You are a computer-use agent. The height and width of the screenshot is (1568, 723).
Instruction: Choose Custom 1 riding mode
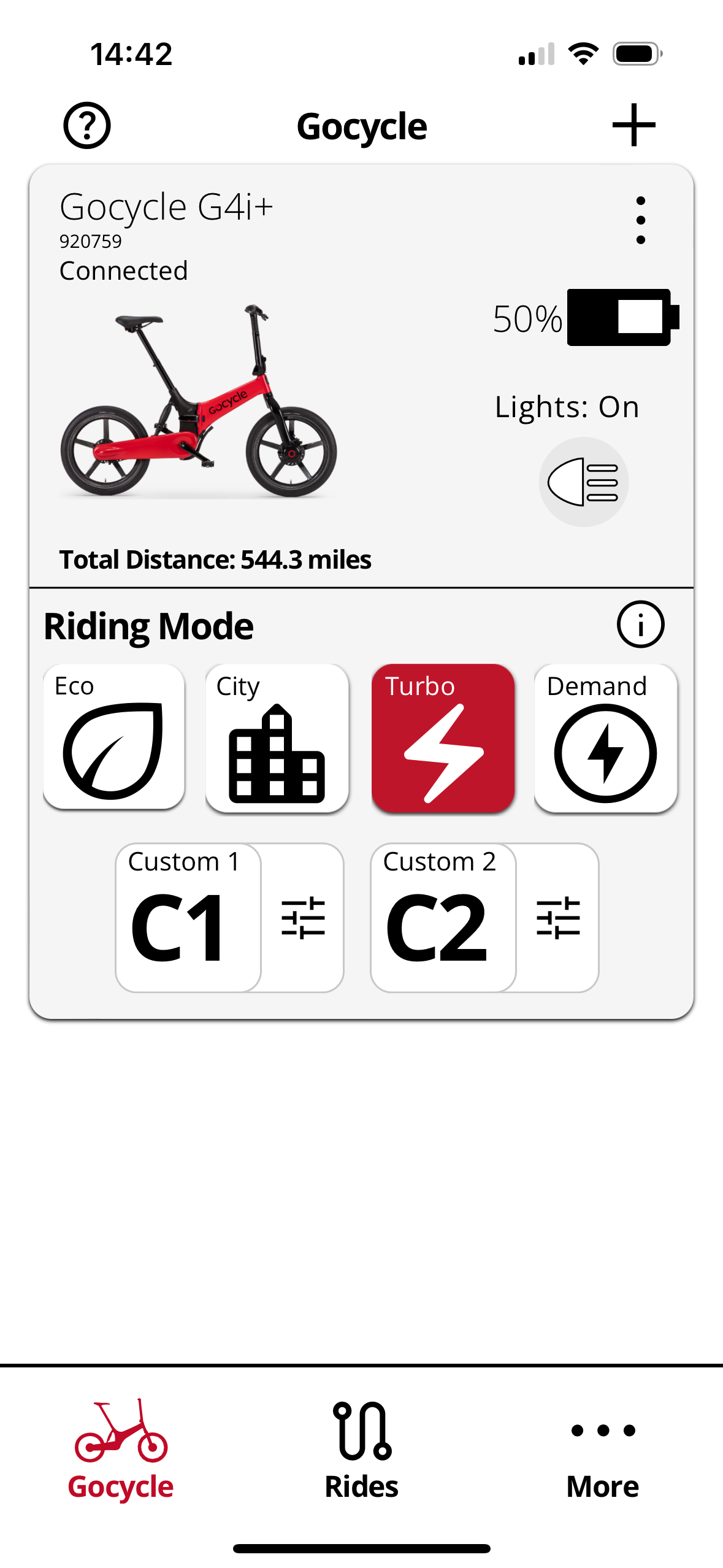pos(188,918)
